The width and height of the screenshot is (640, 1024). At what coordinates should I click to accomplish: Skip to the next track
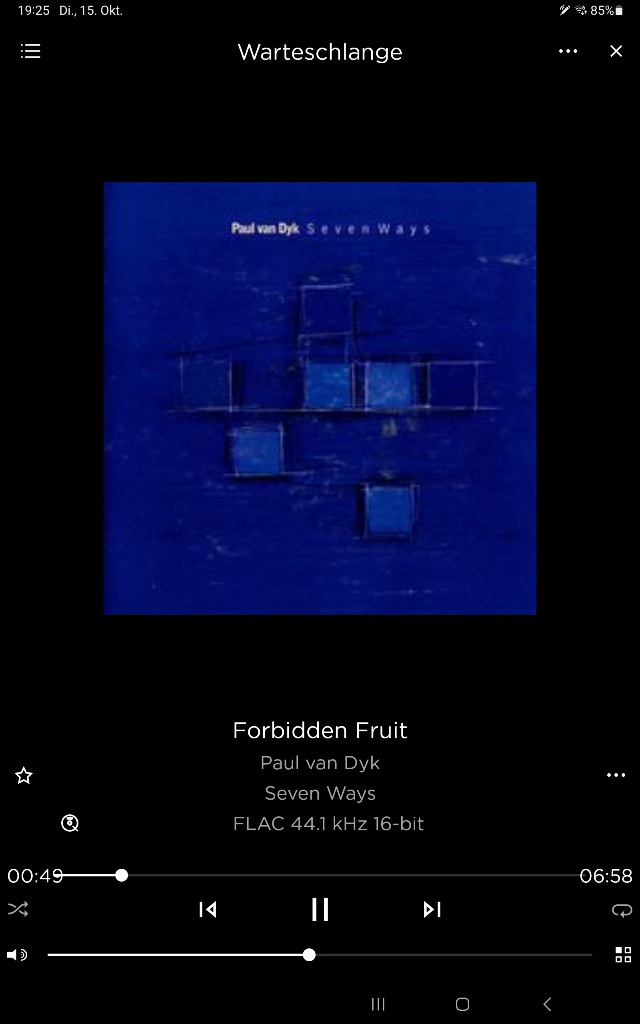[432, 909]
